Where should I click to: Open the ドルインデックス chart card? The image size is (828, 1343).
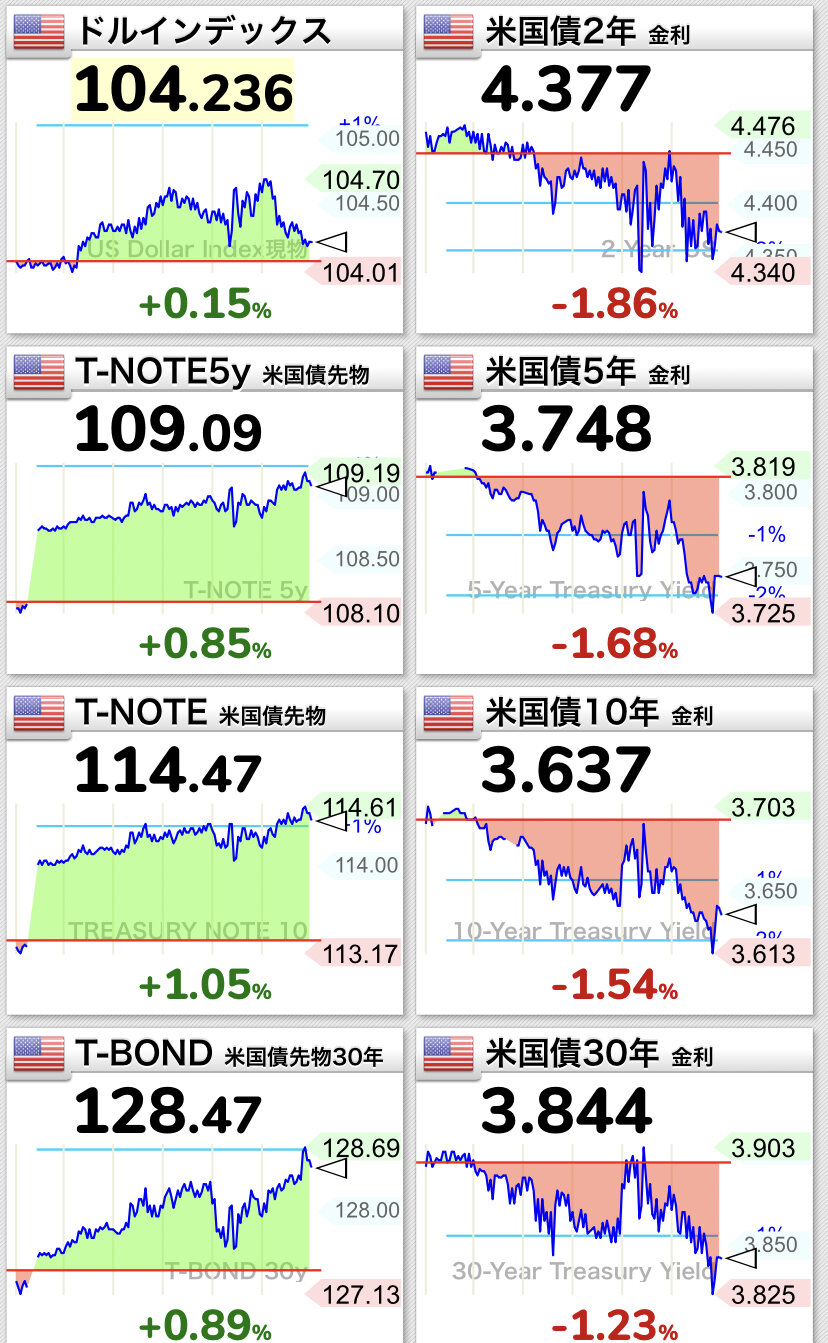click(205, 170)
